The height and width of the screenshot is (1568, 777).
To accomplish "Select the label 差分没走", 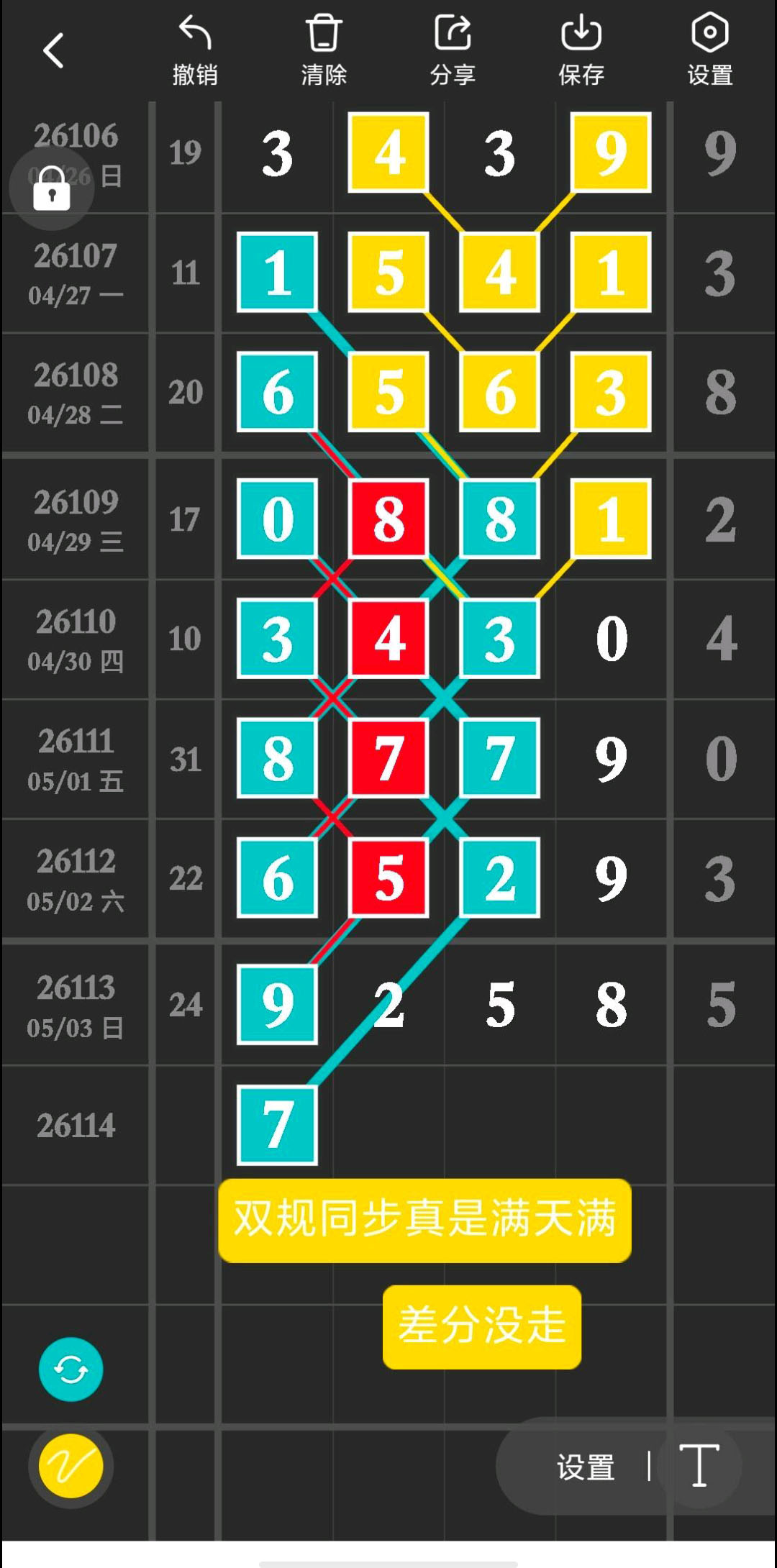I will (x=482, y=1326).
